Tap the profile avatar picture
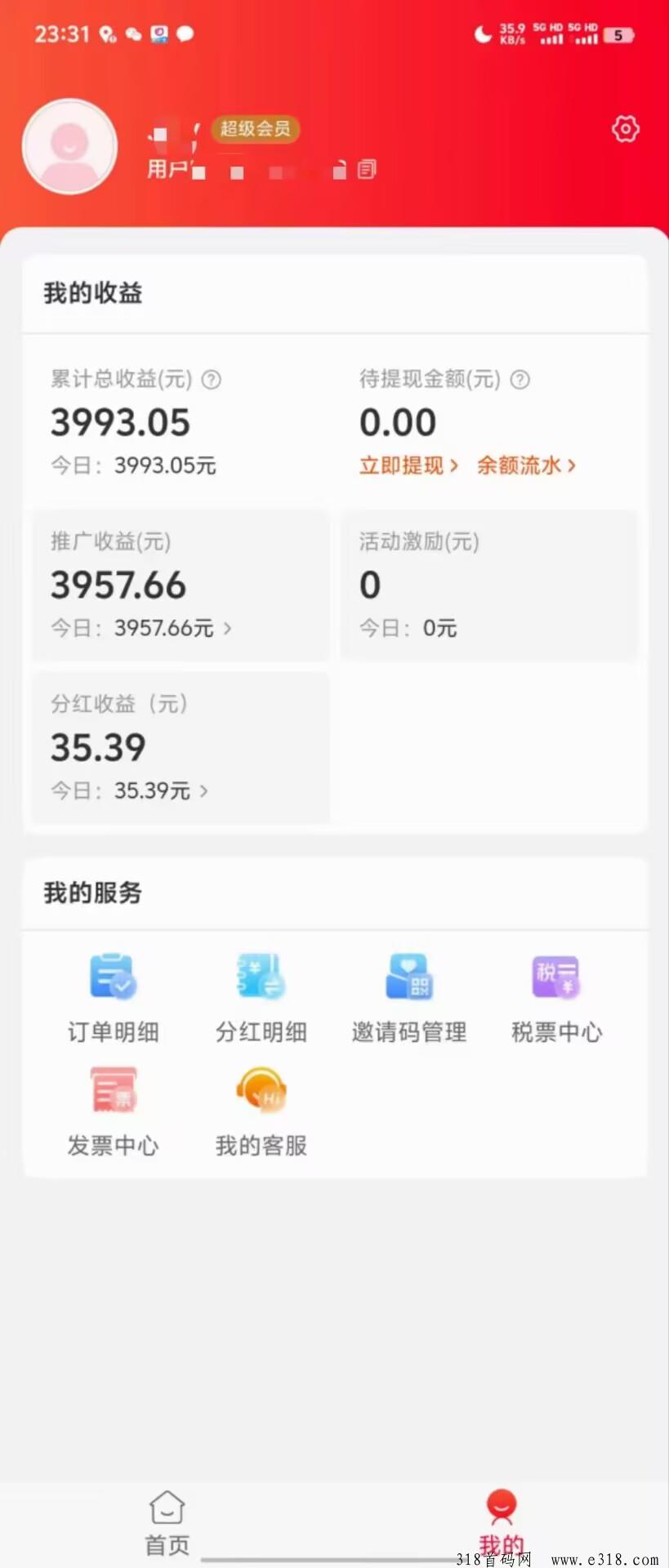 (70, 146)
